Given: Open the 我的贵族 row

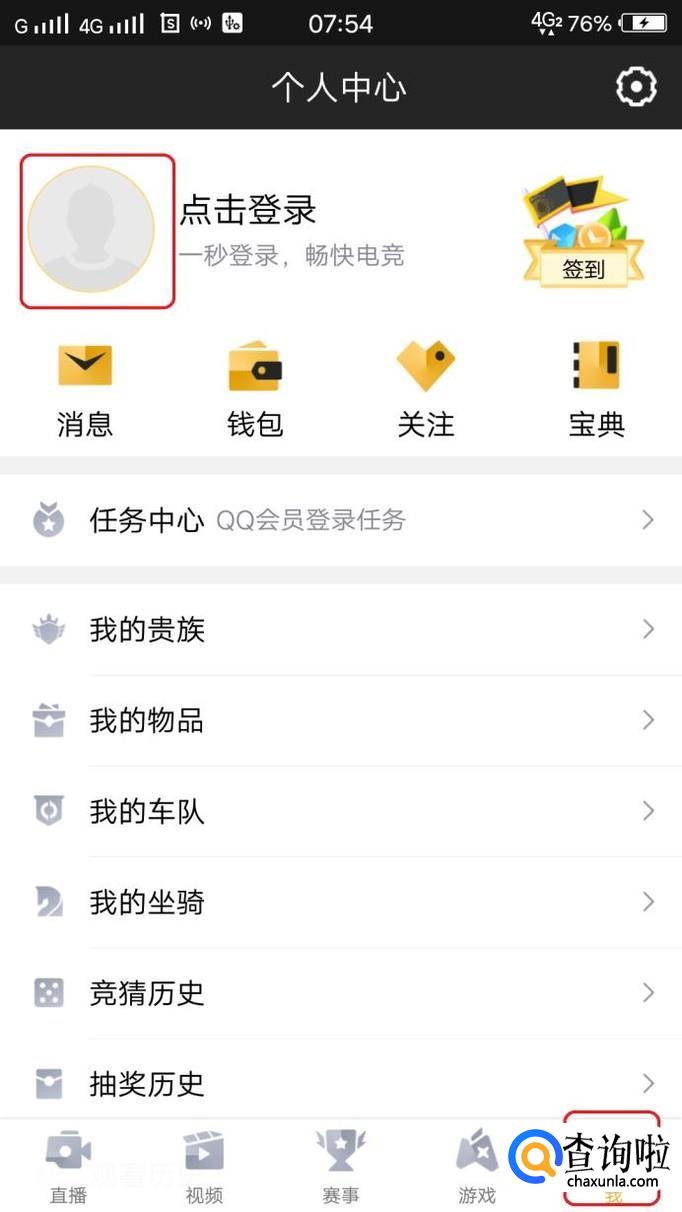Looking at the screenshot, I should point(340,630).
